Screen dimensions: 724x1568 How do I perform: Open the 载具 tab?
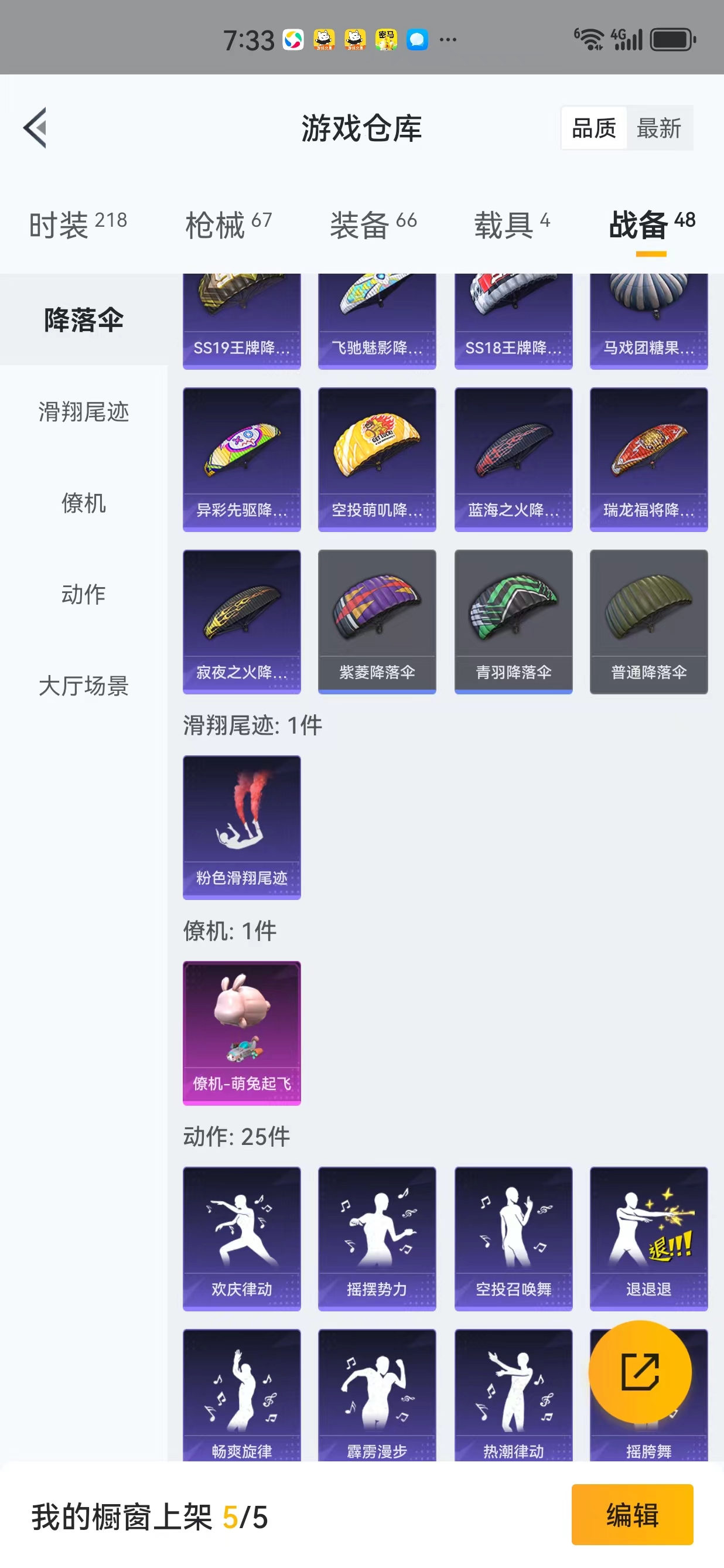click(x=512, y=224)
